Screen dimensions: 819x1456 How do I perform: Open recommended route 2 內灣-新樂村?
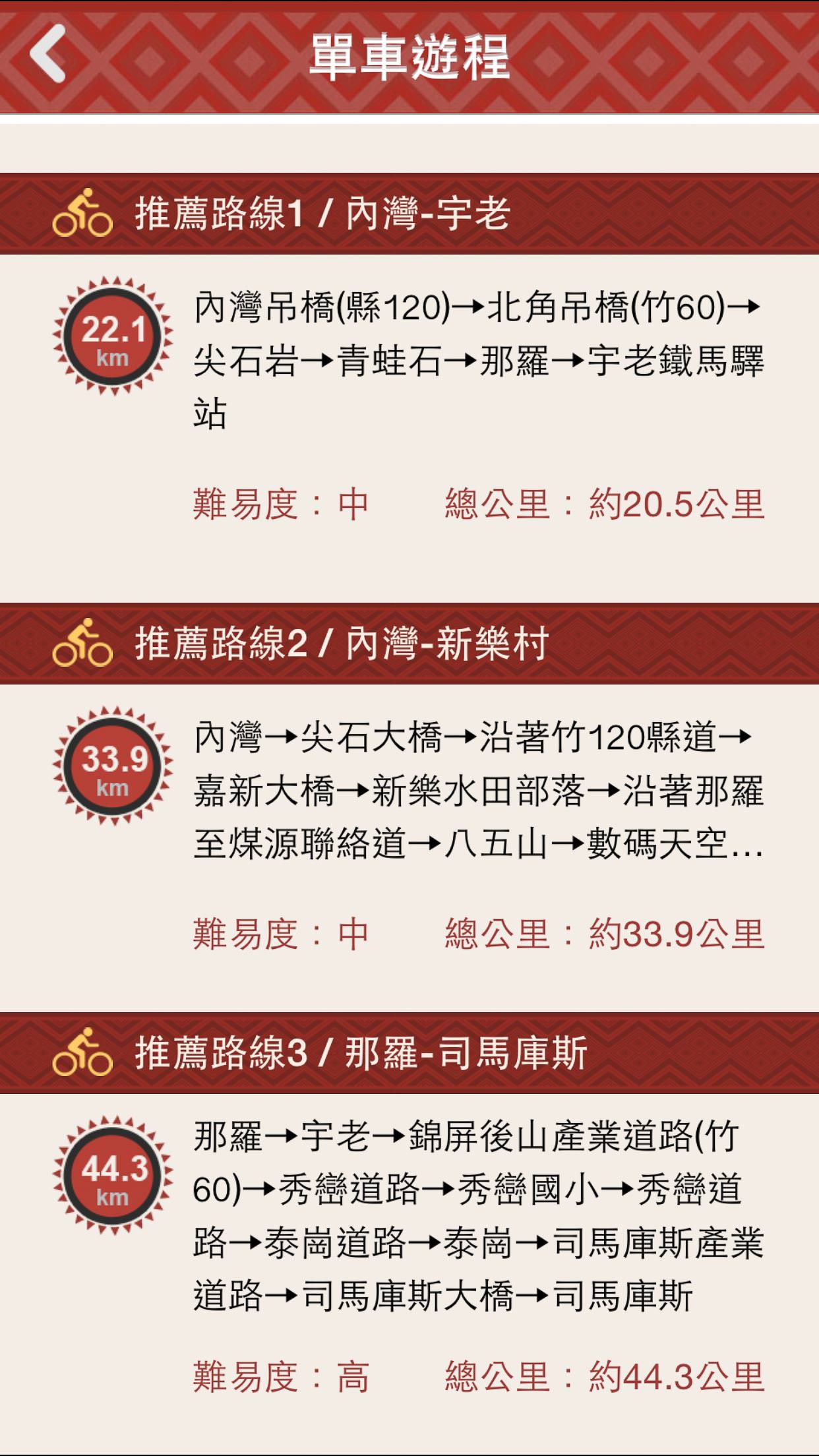click(x=409, y=644)
